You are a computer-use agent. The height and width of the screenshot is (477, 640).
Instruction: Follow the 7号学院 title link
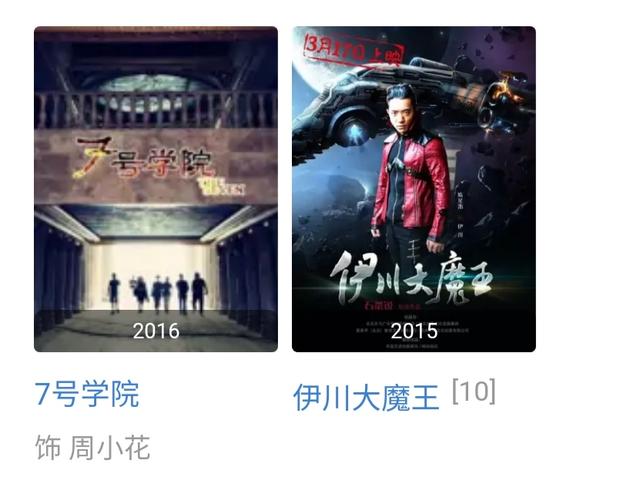[x=87, y=394]
